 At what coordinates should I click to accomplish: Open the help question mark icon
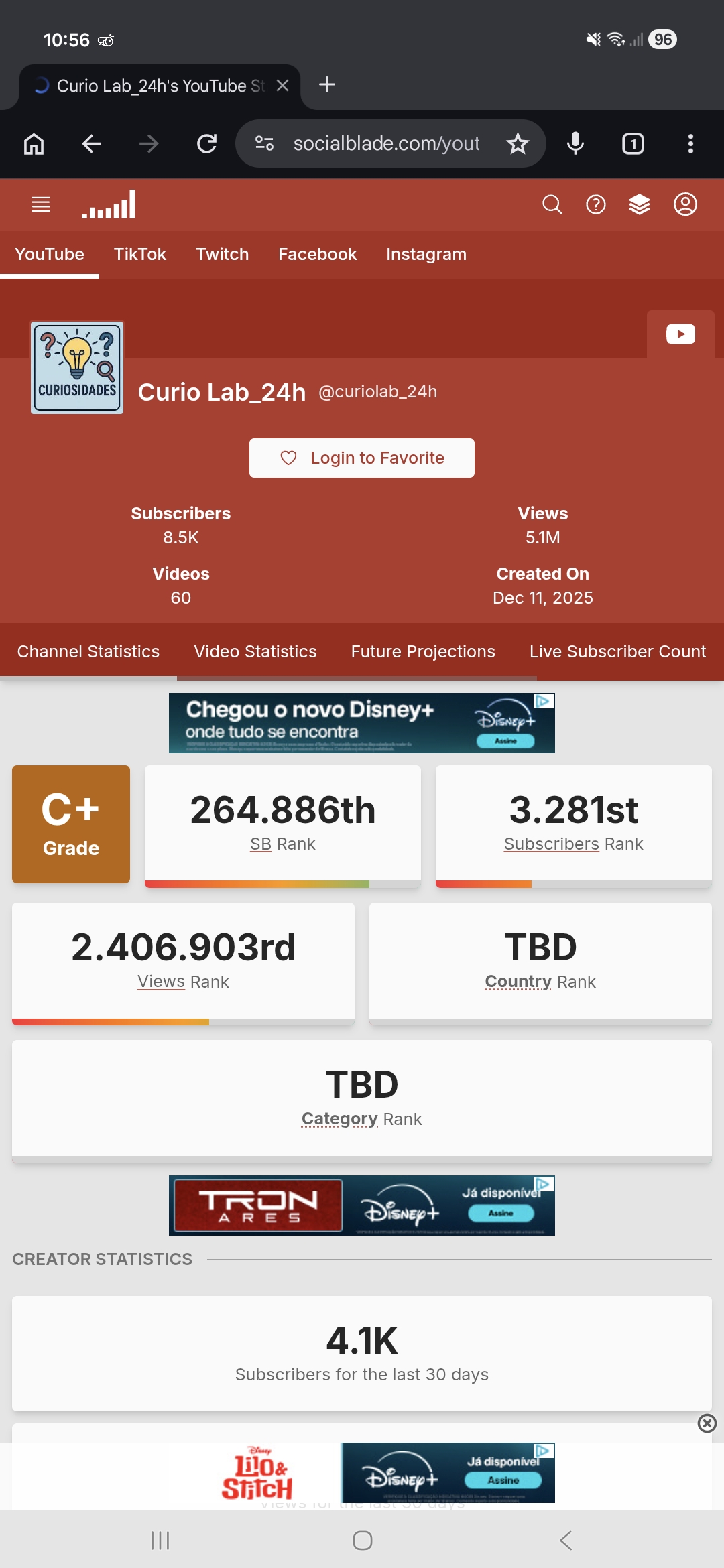pos(595,204)
